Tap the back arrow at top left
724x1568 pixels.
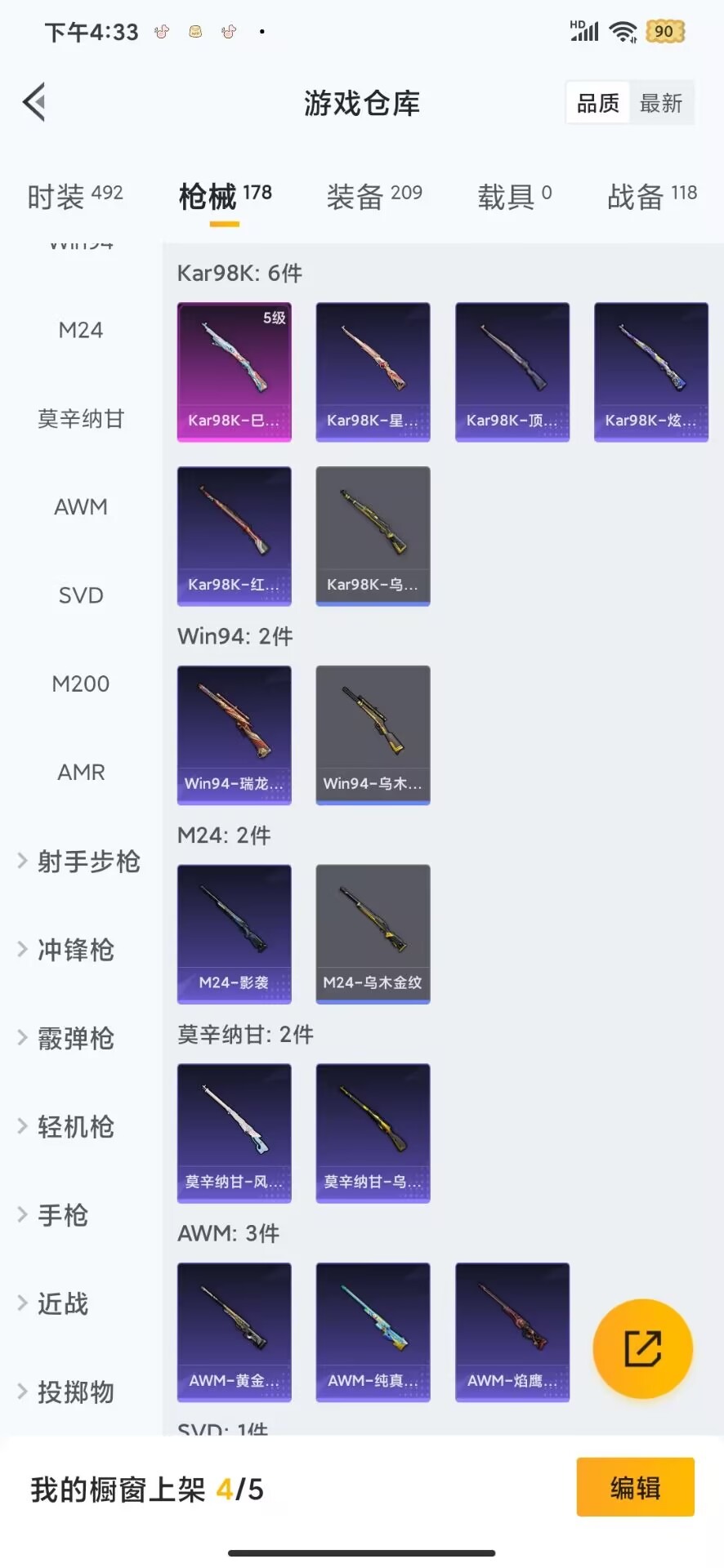point(33,101)
